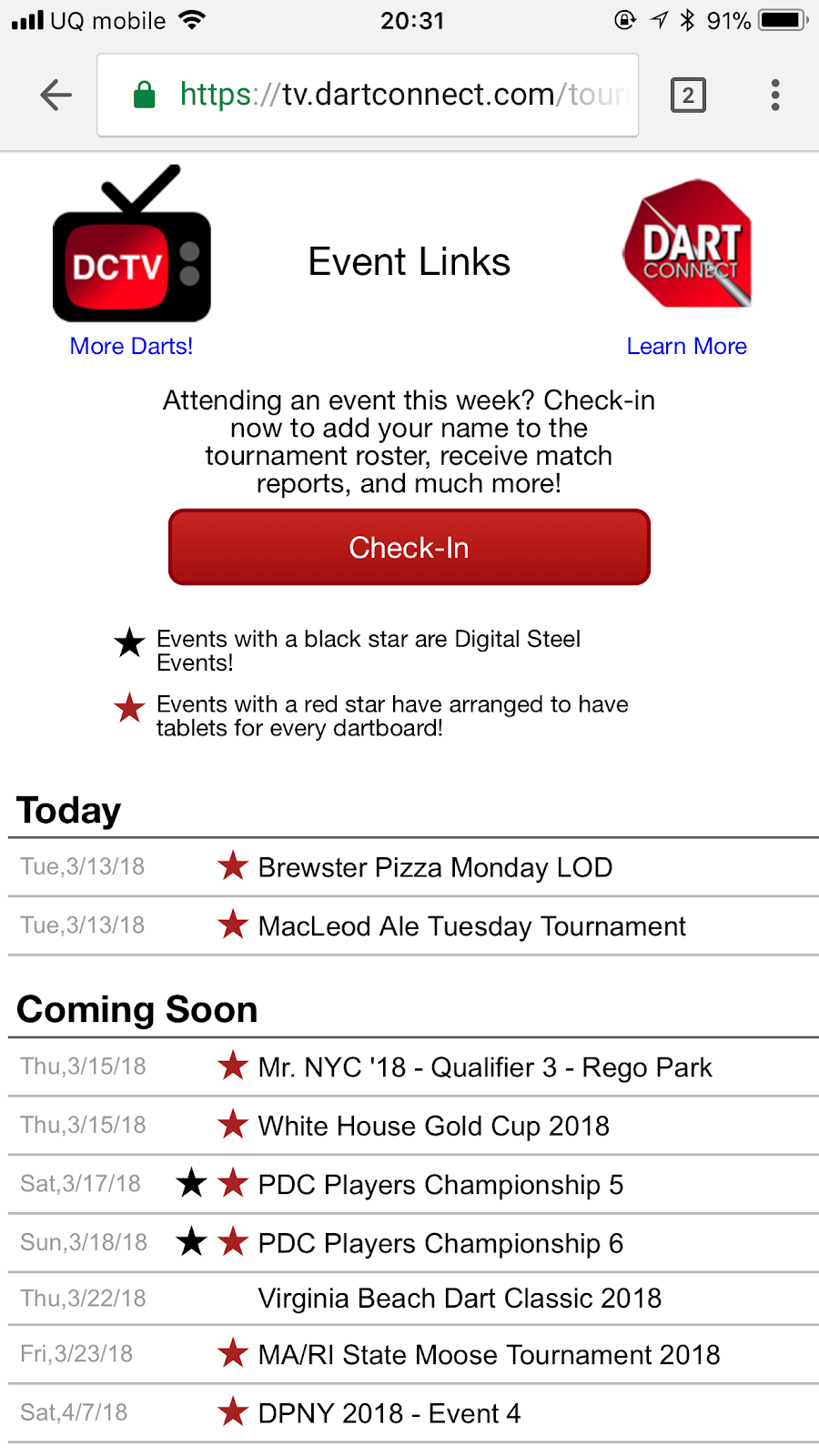Open Virginia Beach Dart Classic 2018

tap(460, 1299)
